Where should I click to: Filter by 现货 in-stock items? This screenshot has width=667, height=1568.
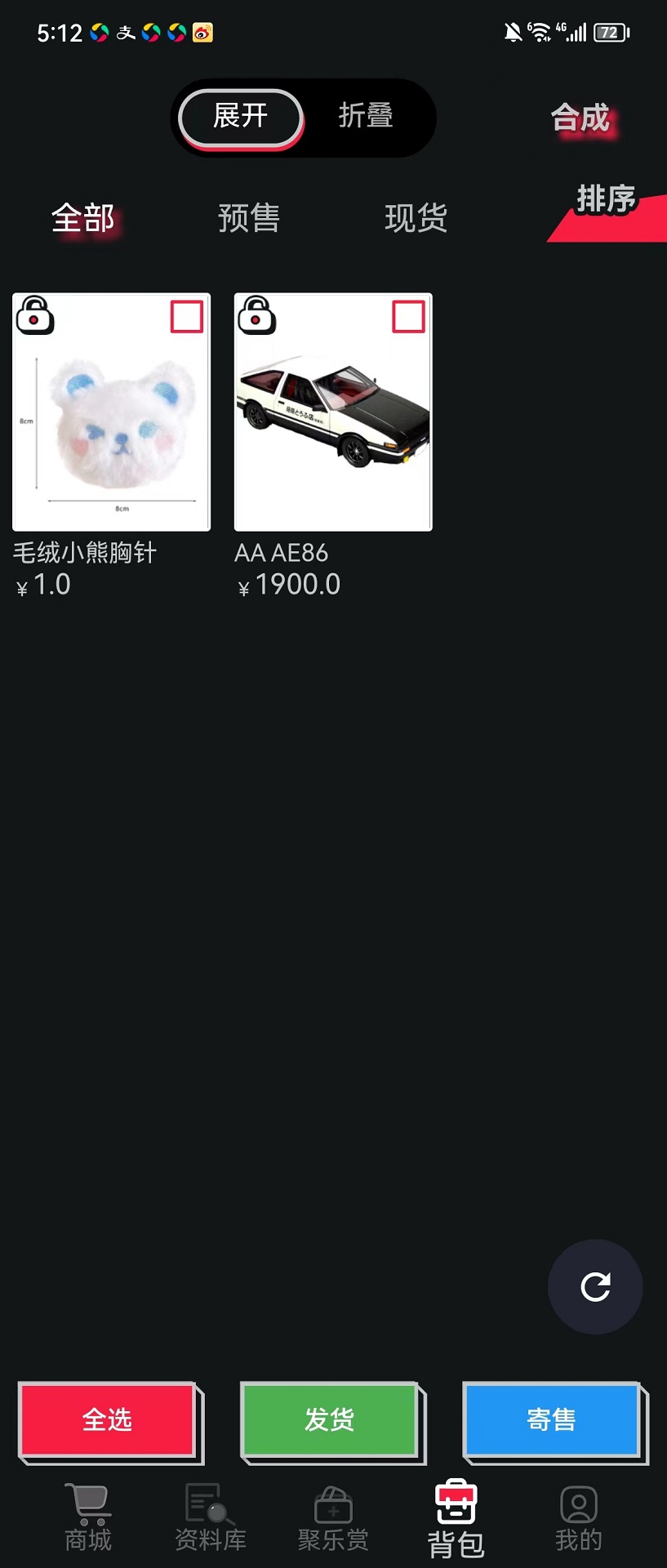416,218
